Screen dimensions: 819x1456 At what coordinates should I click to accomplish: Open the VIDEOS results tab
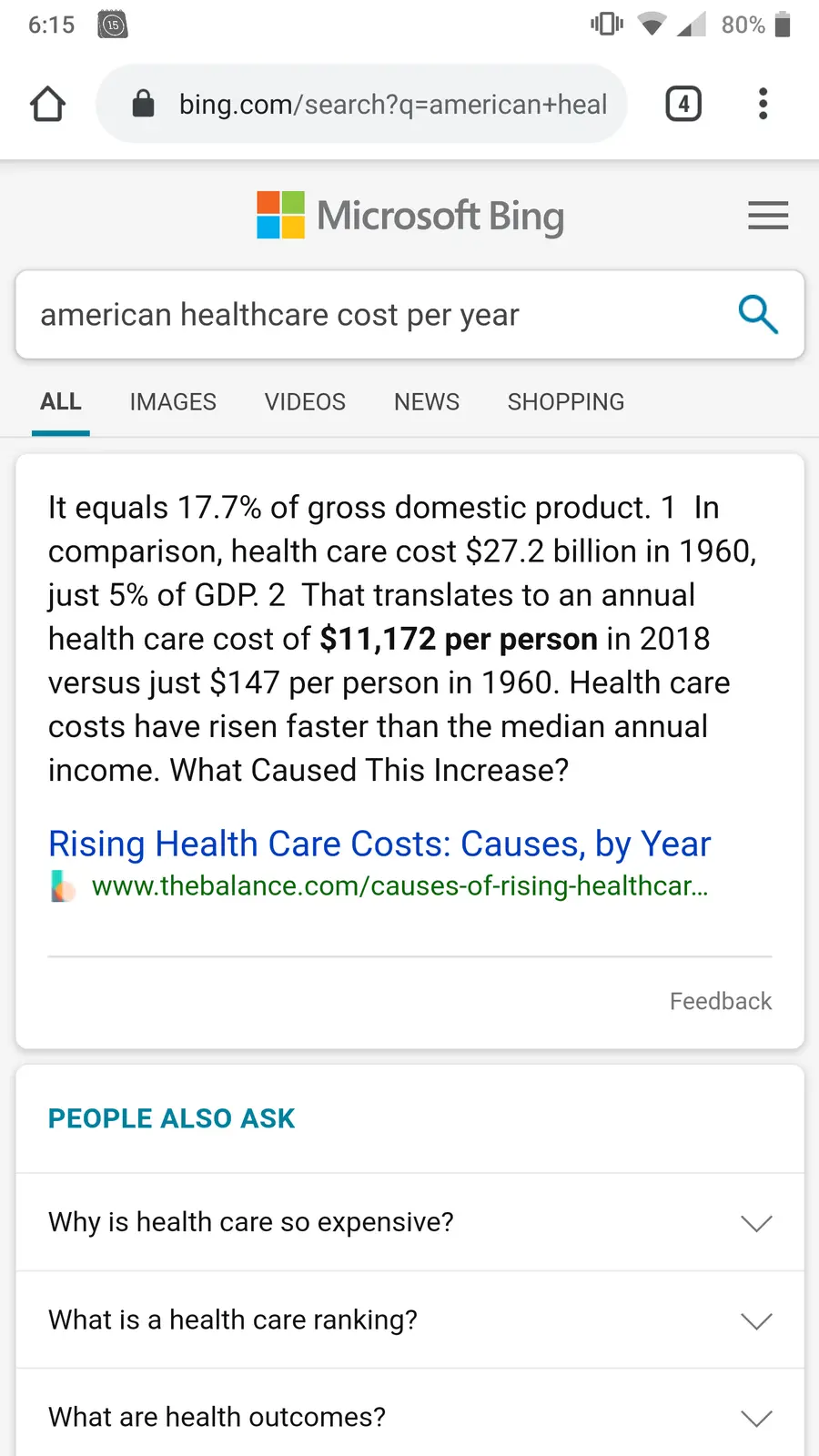click(305, 401)
